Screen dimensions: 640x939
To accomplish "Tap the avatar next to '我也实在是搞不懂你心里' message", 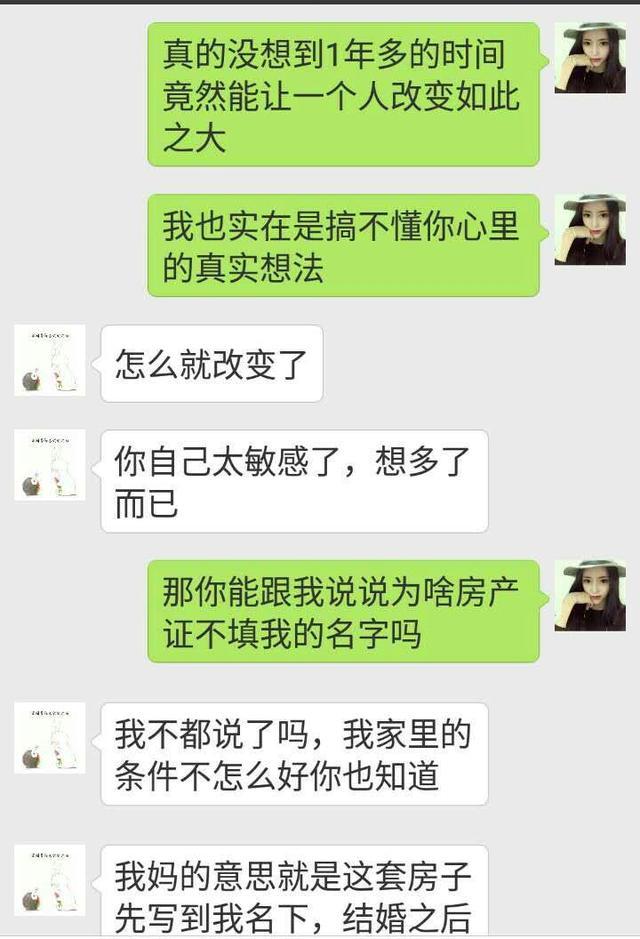I will [x=590, y=229].
